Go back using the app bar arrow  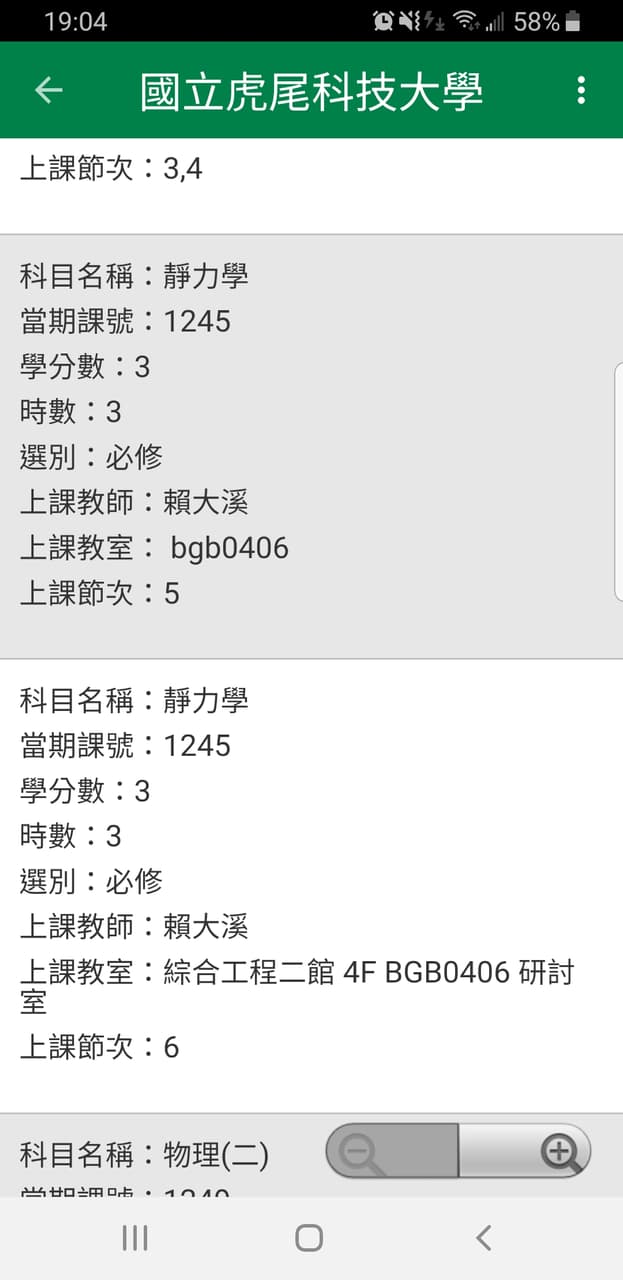click(49, 90)
